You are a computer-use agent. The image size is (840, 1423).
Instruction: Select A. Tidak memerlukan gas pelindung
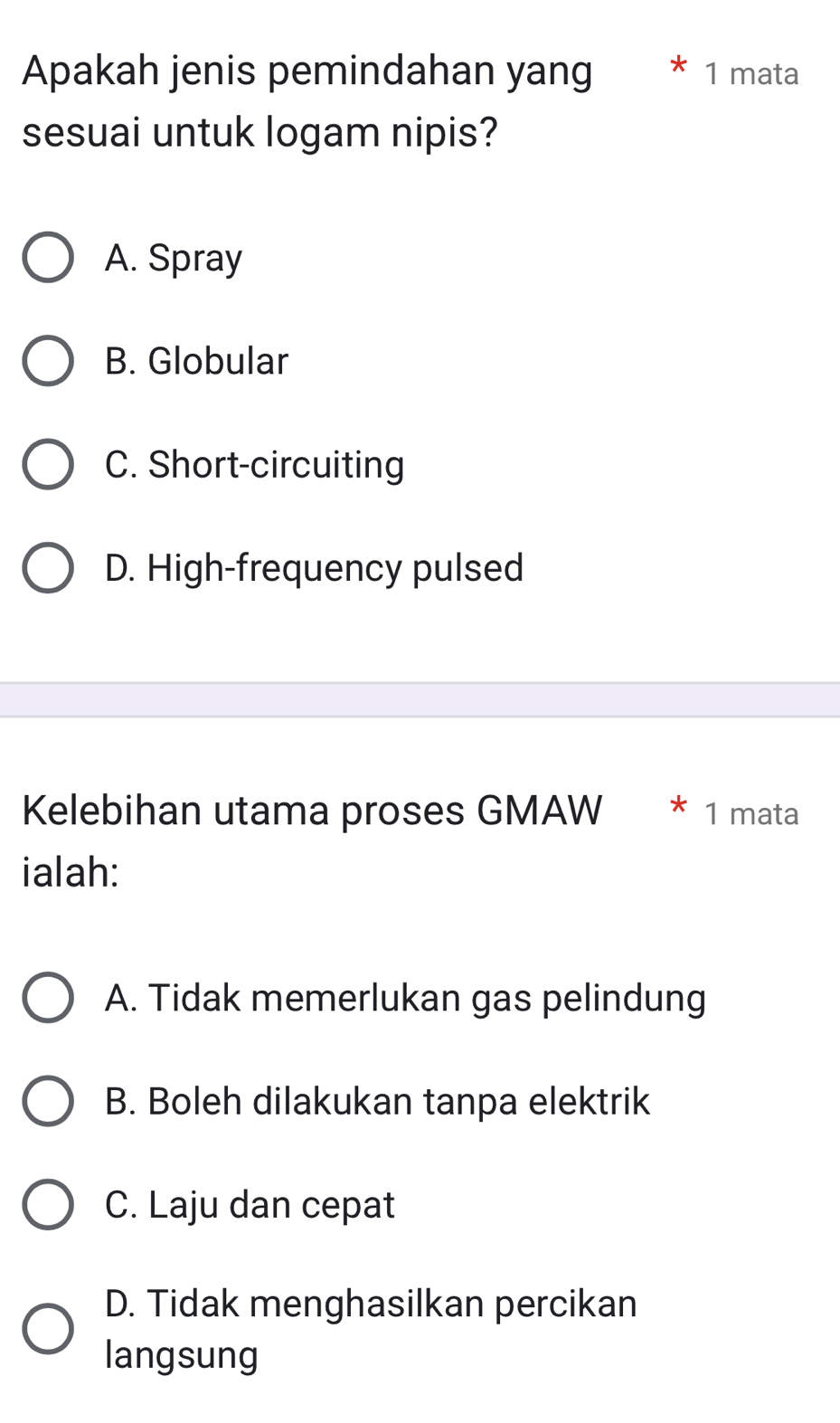click(x=48, y=998)
